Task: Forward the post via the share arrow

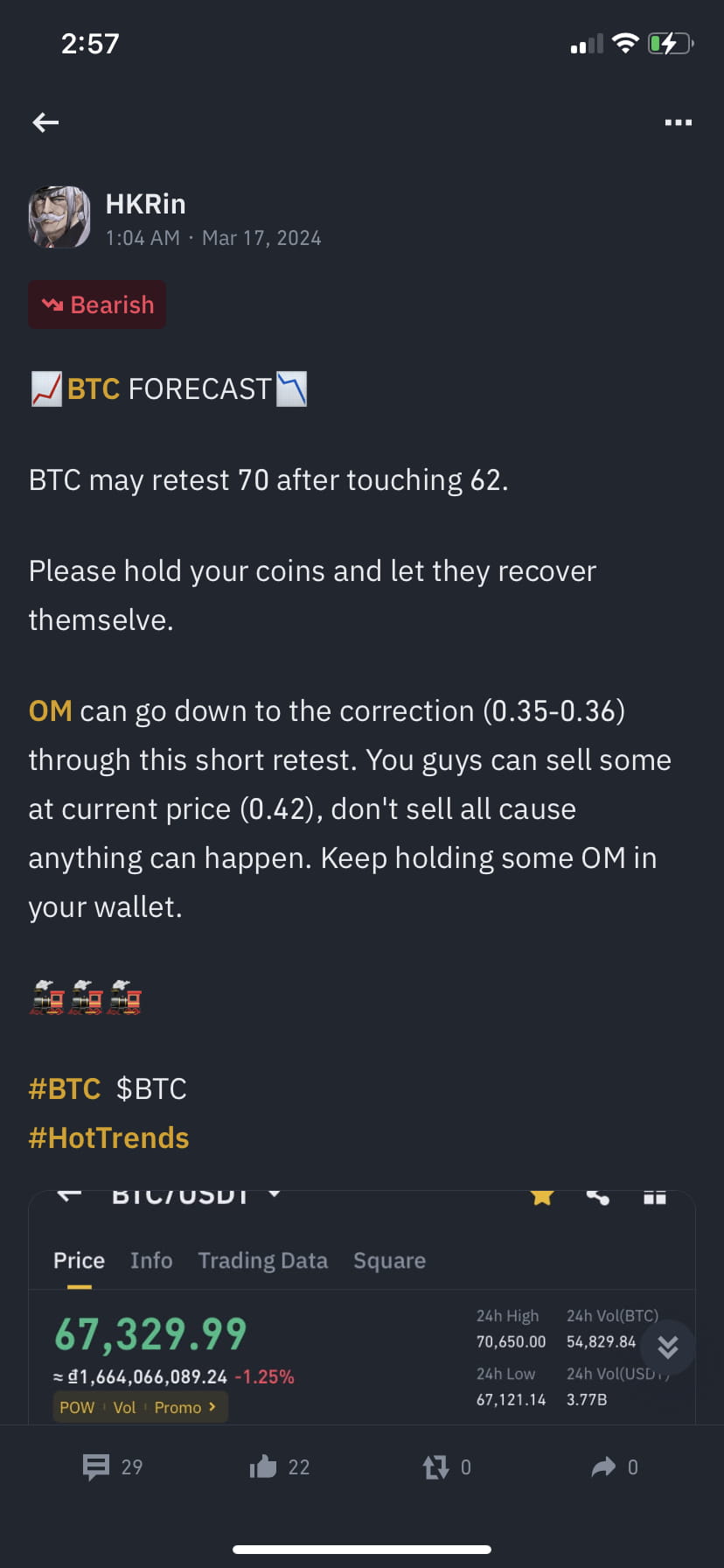Action: point(605,1466)
